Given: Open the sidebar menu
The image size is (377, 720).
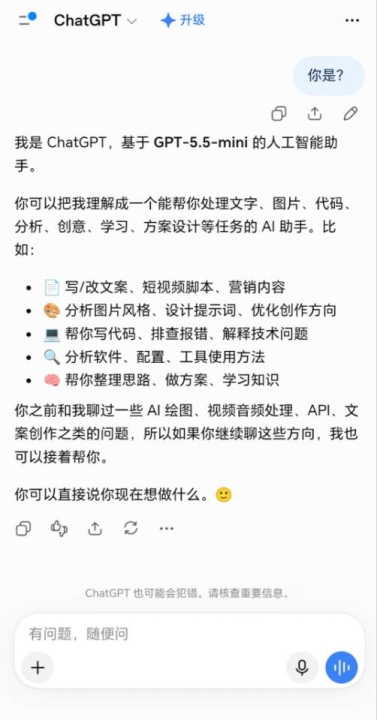Looking at the screenshot, I should click(x=27, y=20).
